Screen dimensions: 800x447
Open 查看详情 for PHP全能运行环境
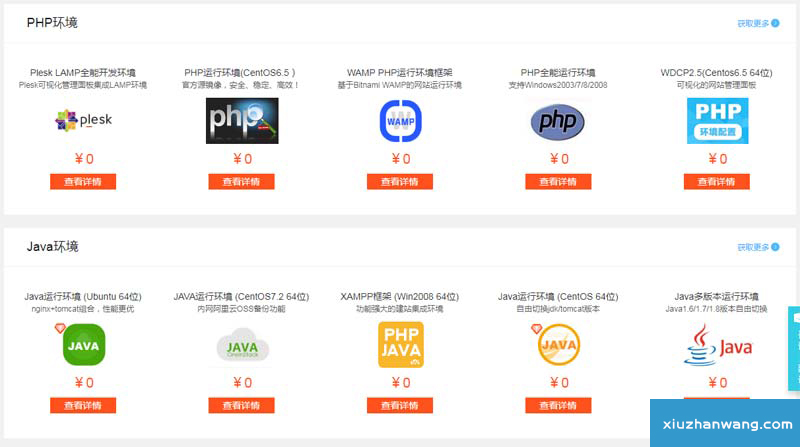[x=558, y=182]
